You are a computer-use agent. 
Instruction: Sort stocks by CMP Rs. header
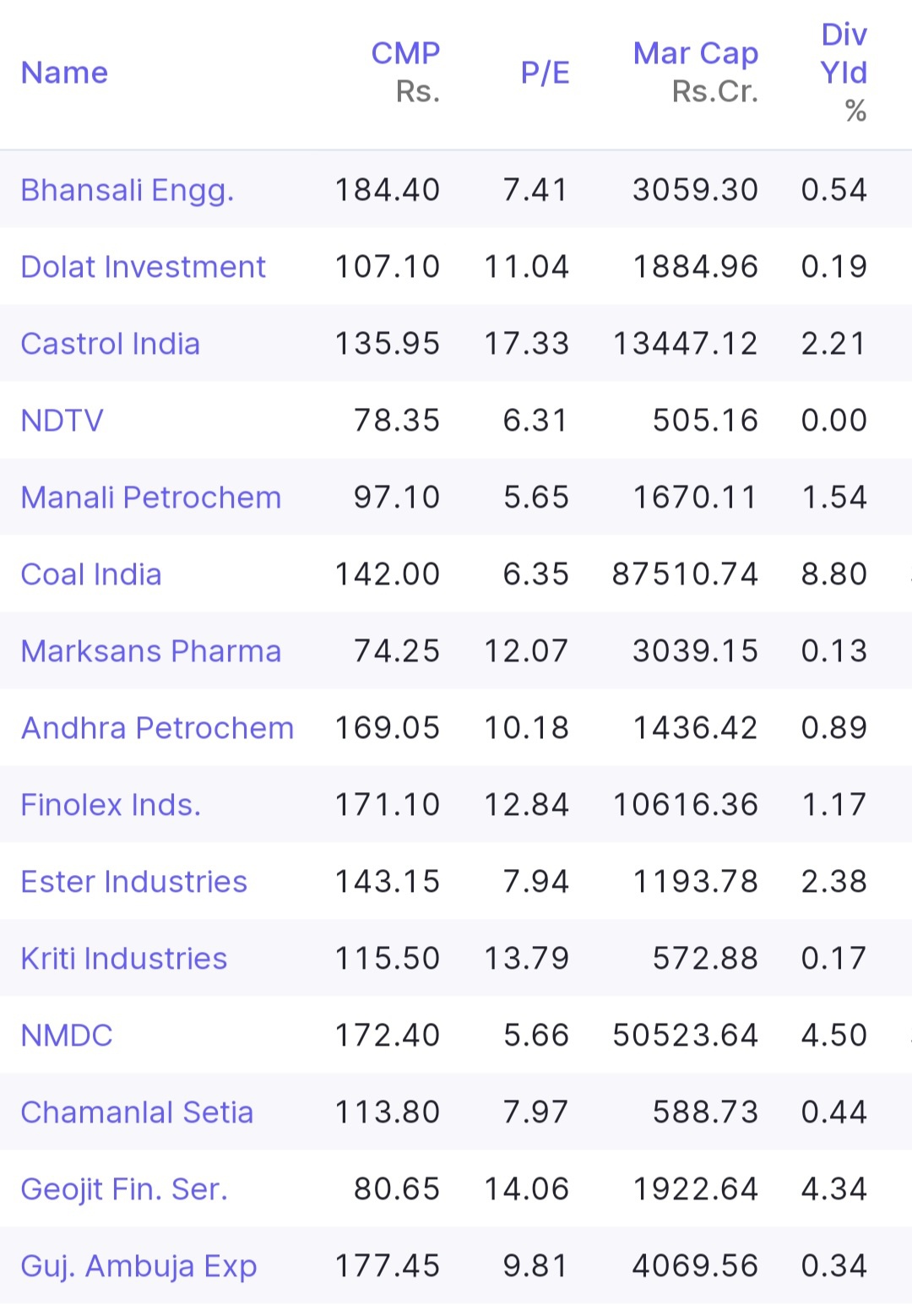pyautogui.click(x=405, y=54)
